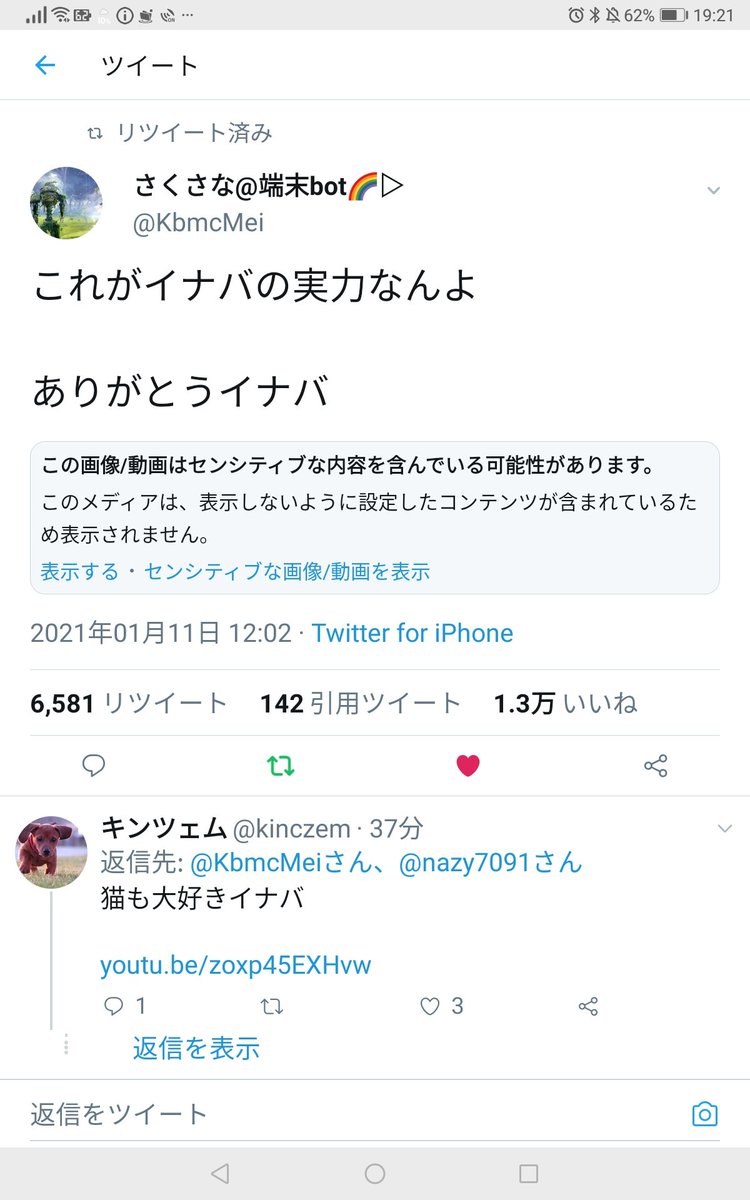Open the youtu.be/zoxp45EXHvw link

click(x=236, y=965)
